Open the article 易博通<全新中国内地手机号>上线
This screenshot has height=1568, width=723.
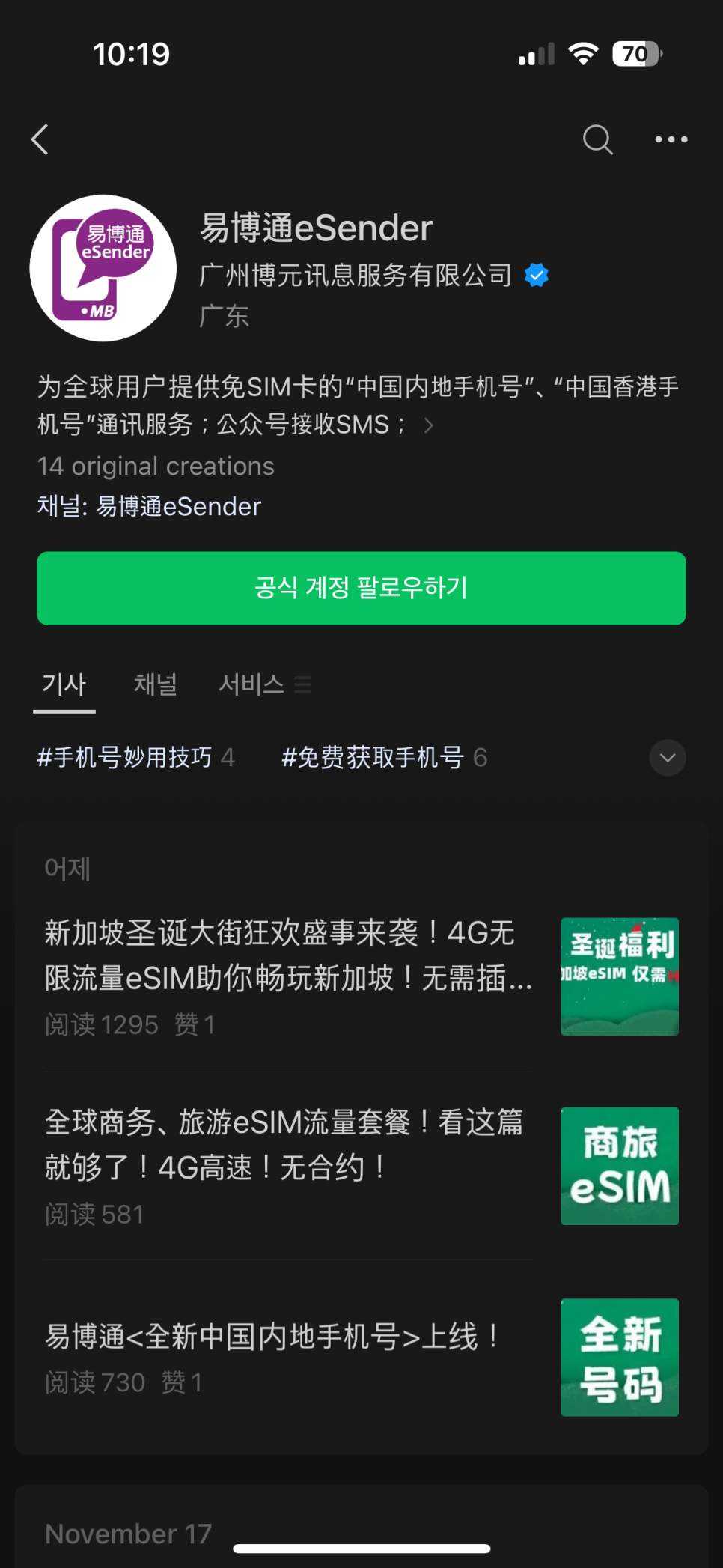coord(273,1337)
